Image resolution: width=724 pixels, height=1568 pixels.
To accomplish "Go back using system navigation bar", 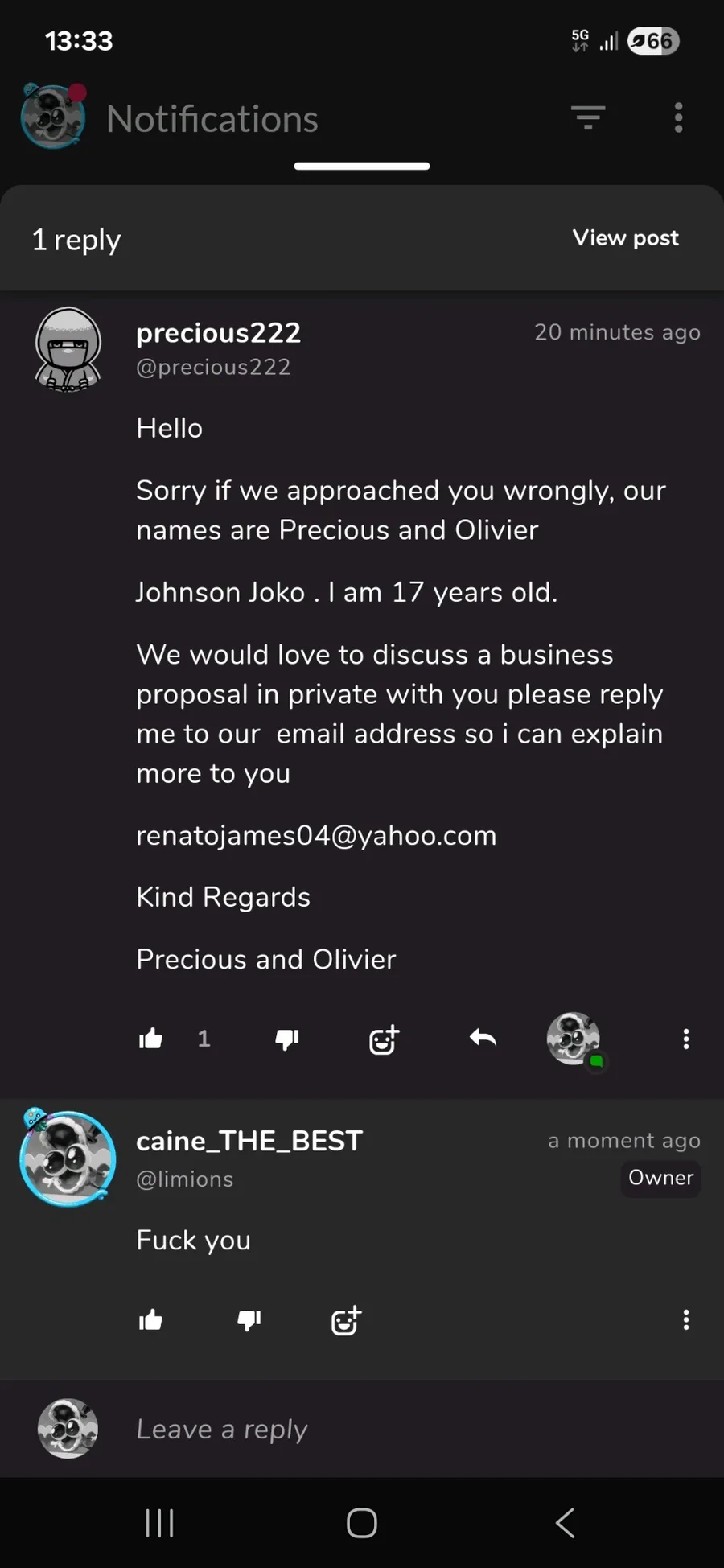I will tap(565, 1522).
